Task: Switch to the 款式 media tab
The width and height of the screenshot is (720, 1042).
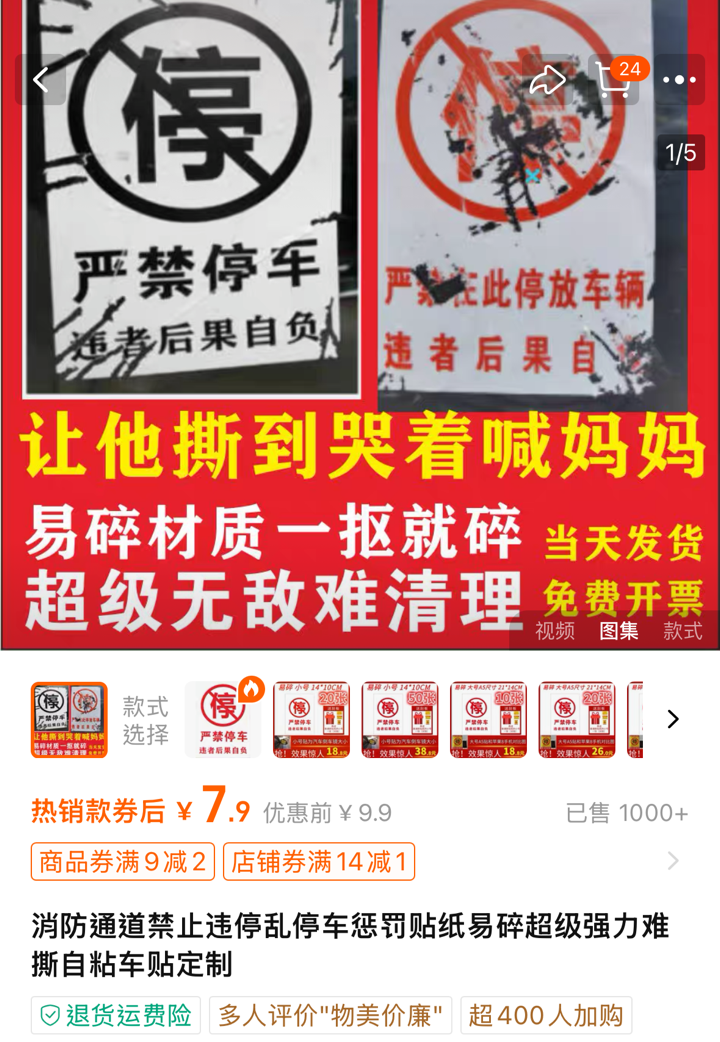Action: pyautogui.click(x=683, y=630)
